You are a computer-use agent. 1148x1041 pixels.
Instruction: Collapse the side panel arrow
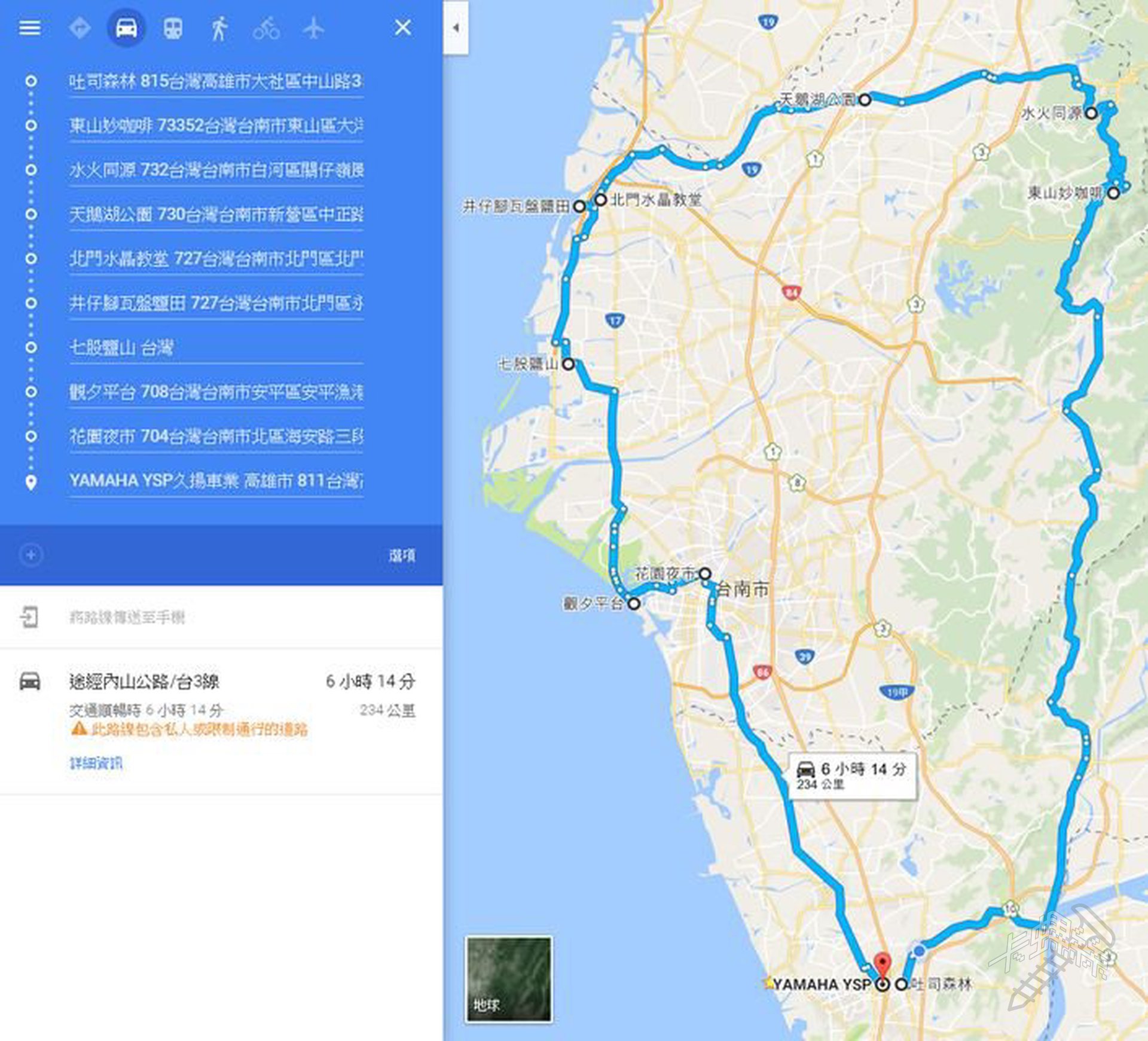[456, 28]
